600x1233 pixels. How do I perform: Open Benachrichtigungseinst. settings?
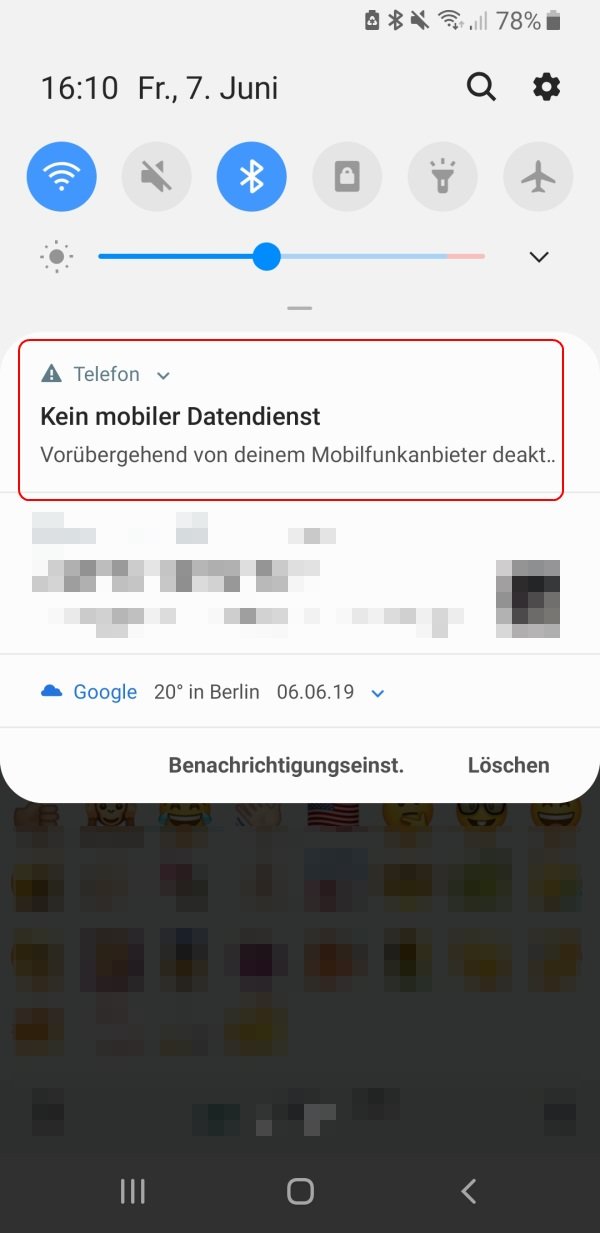click(x=286, y=765)
